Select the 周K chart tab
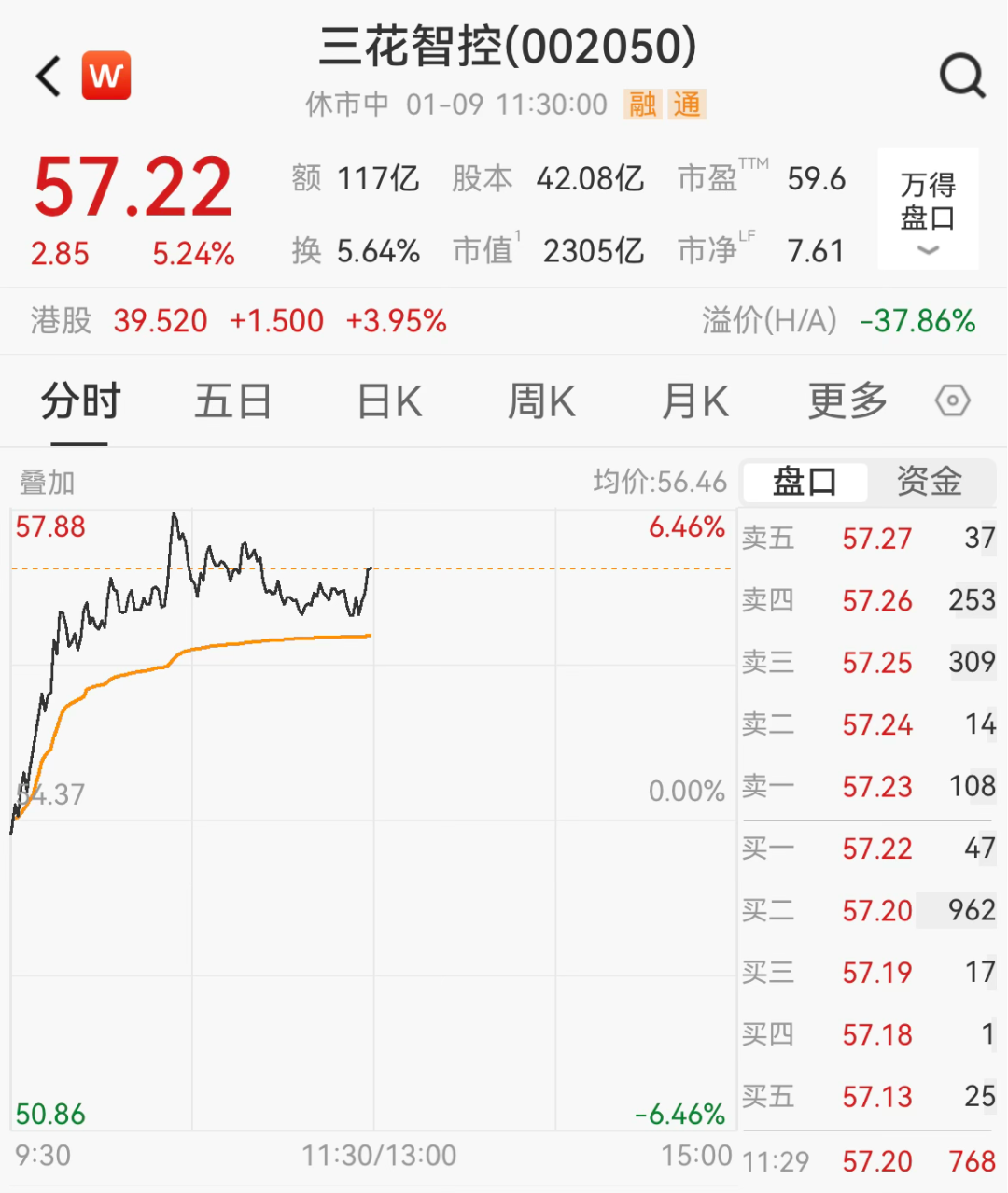This screenshot has height=1193, width=1008. (541, 402)
